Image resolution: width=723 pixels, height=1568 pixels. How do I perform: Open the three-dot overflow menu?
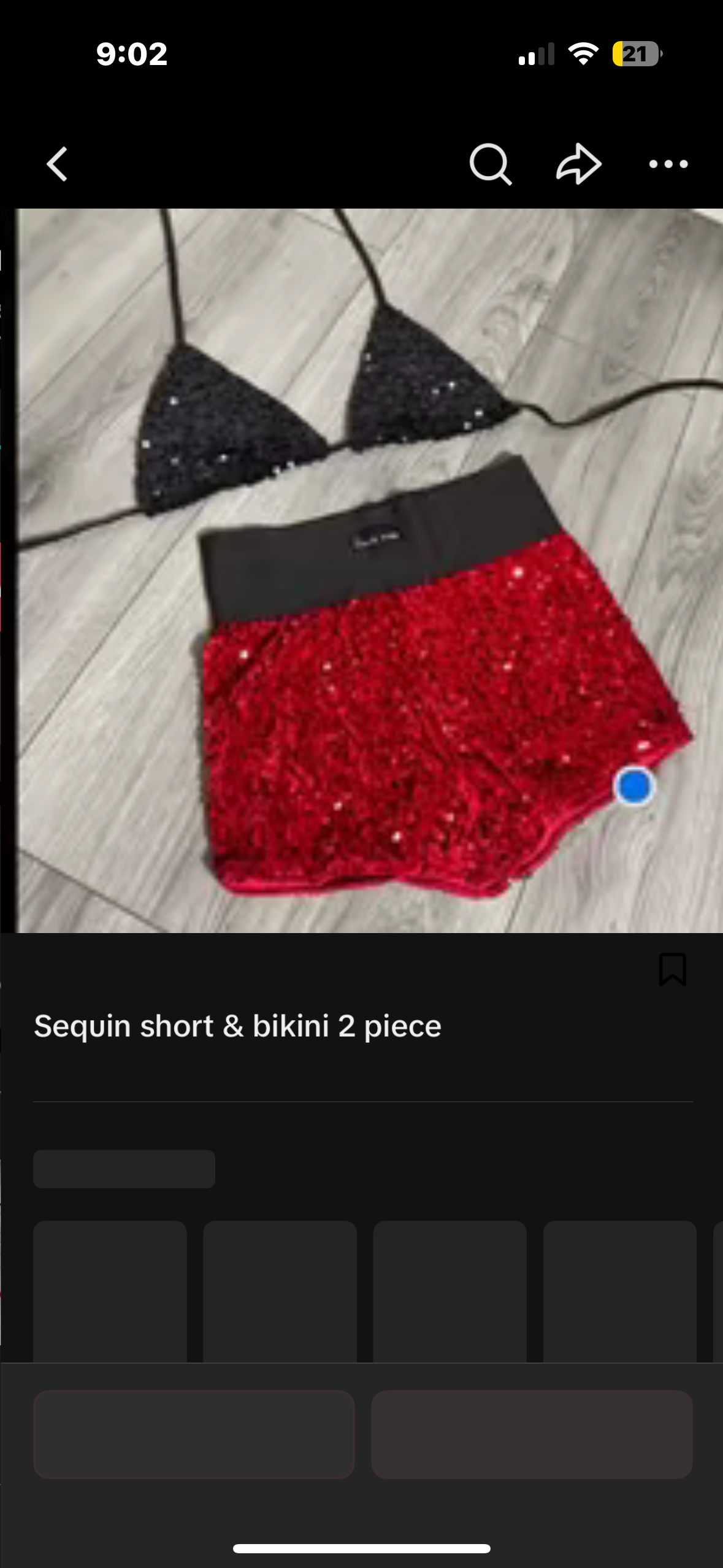click(668, 164)
